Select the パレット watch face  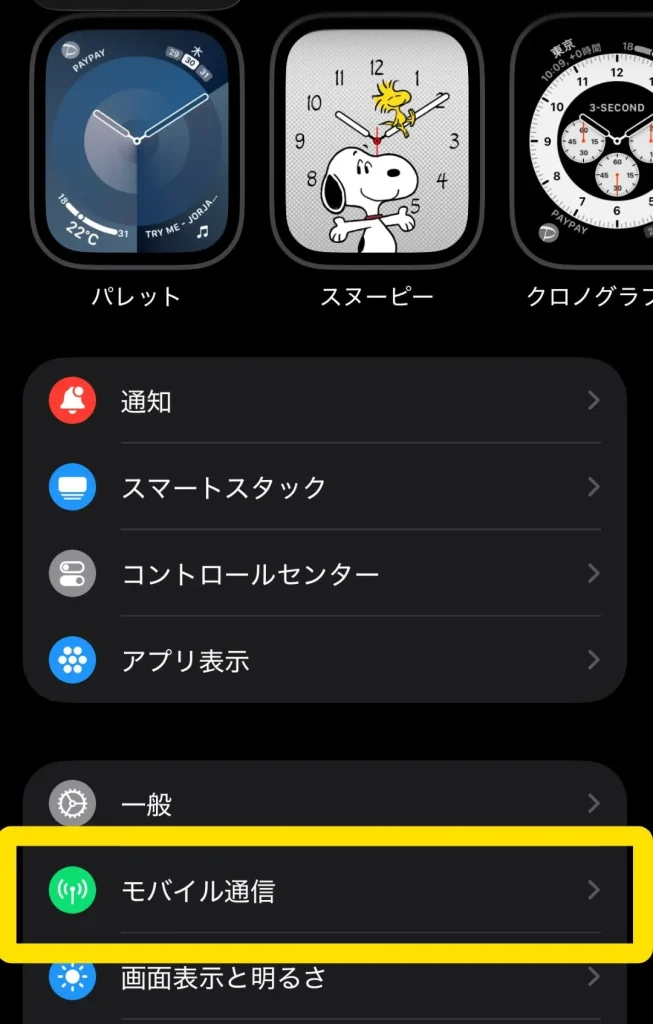[137, 142]
